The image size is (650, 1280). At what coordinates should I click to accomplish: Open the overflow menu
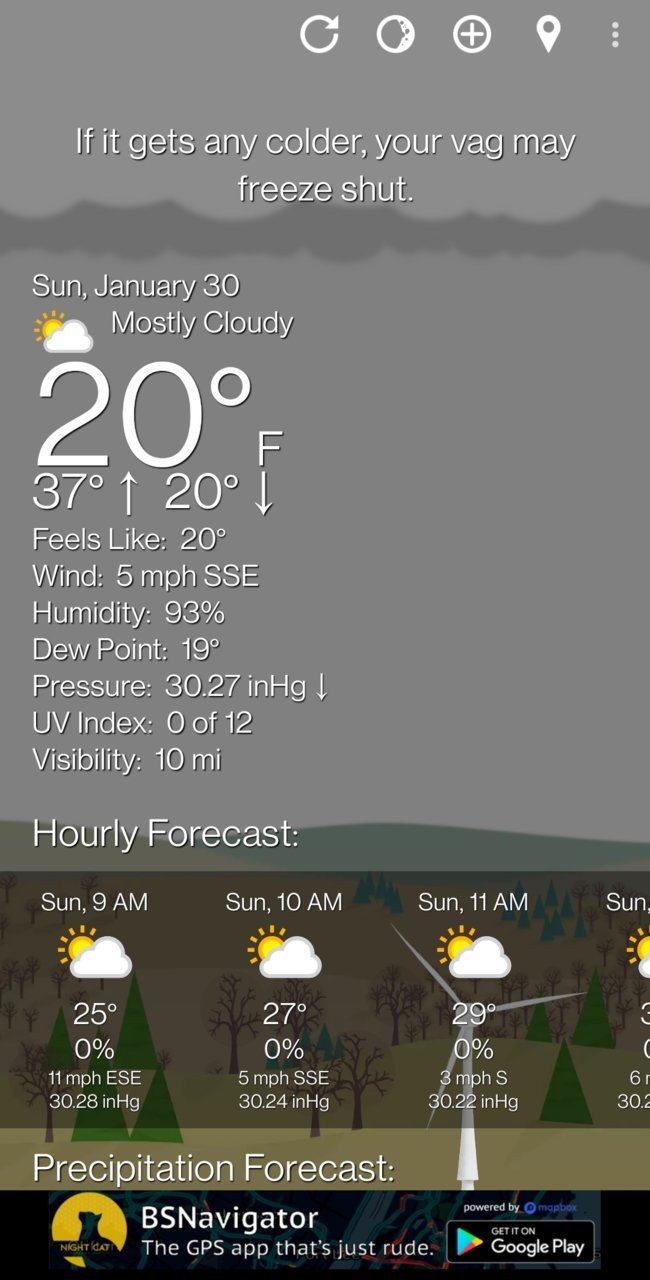click(615, 35)
